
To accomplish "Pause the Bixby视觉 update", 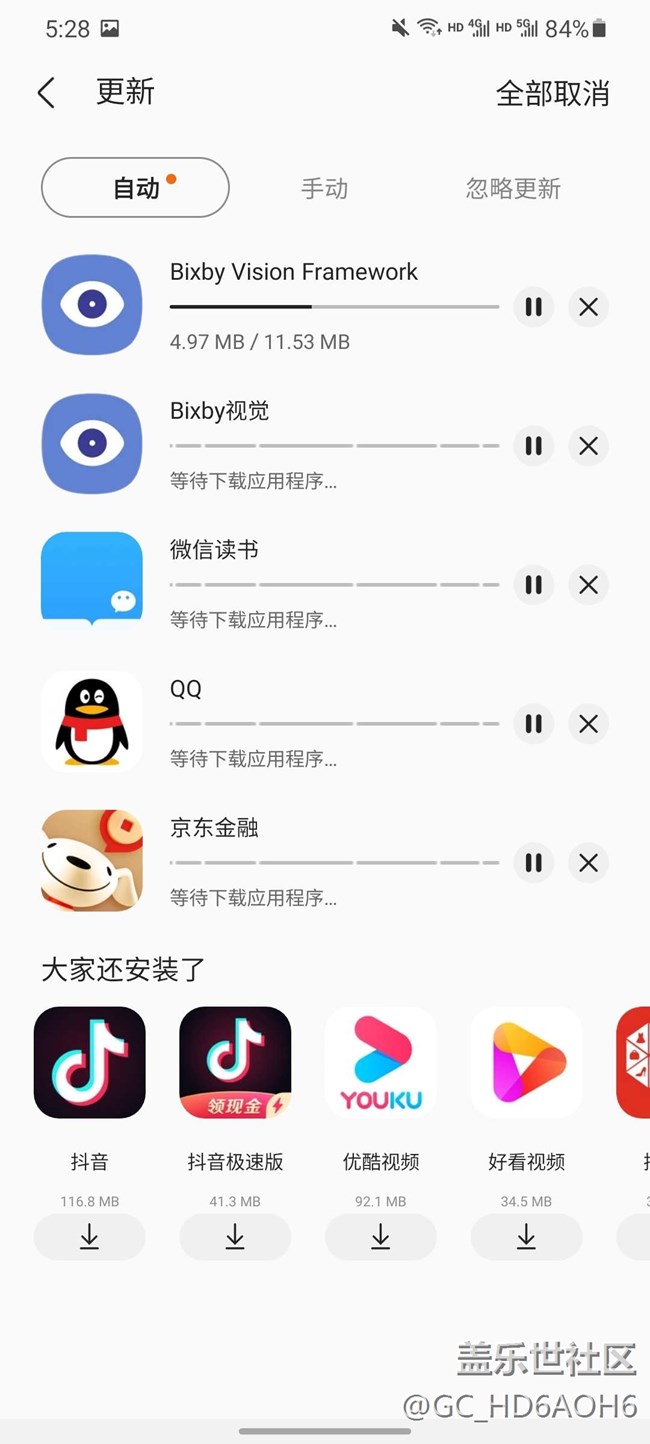I will pos(533,446).
